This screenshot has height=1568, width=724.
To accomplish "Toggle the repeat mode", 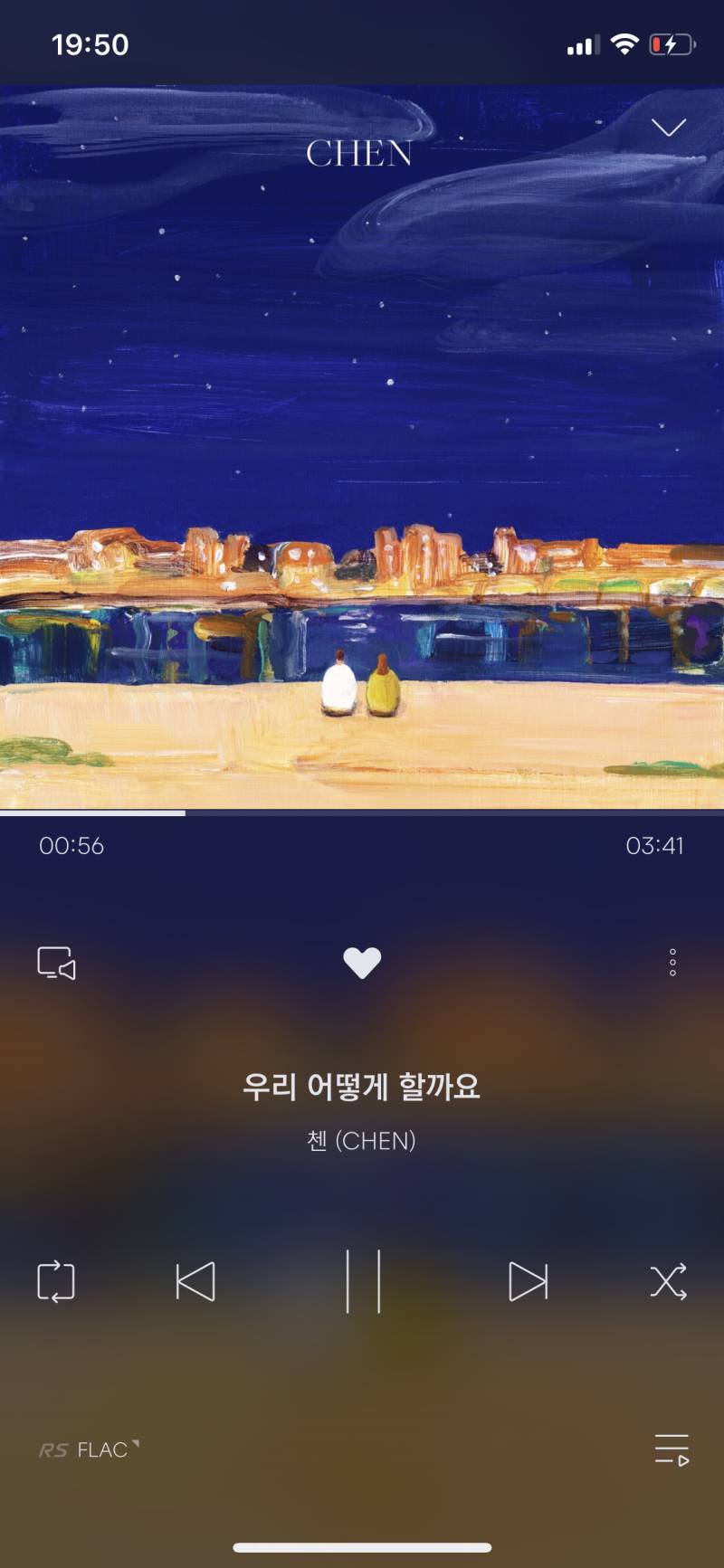I will tap(56, 1281).
